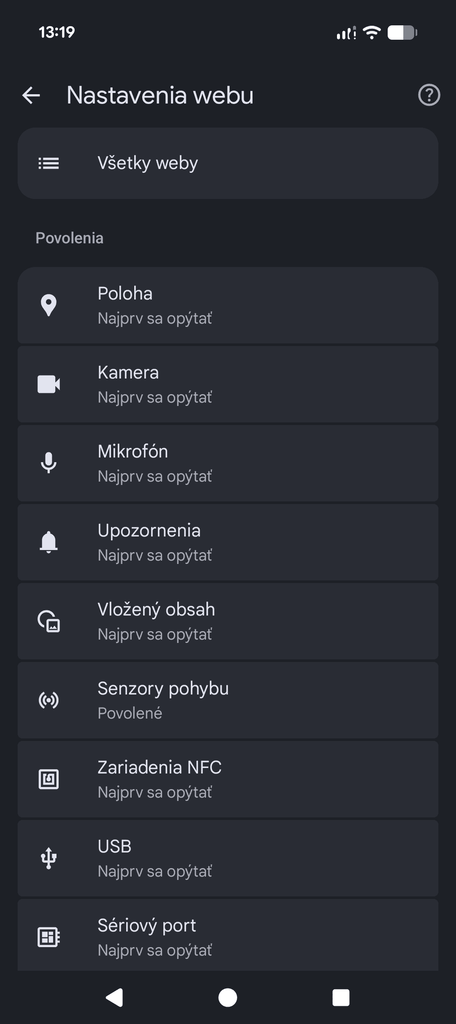Tap the Vložený obsah row
Viewport: 456px width, 1024px height.
(228, 621)
